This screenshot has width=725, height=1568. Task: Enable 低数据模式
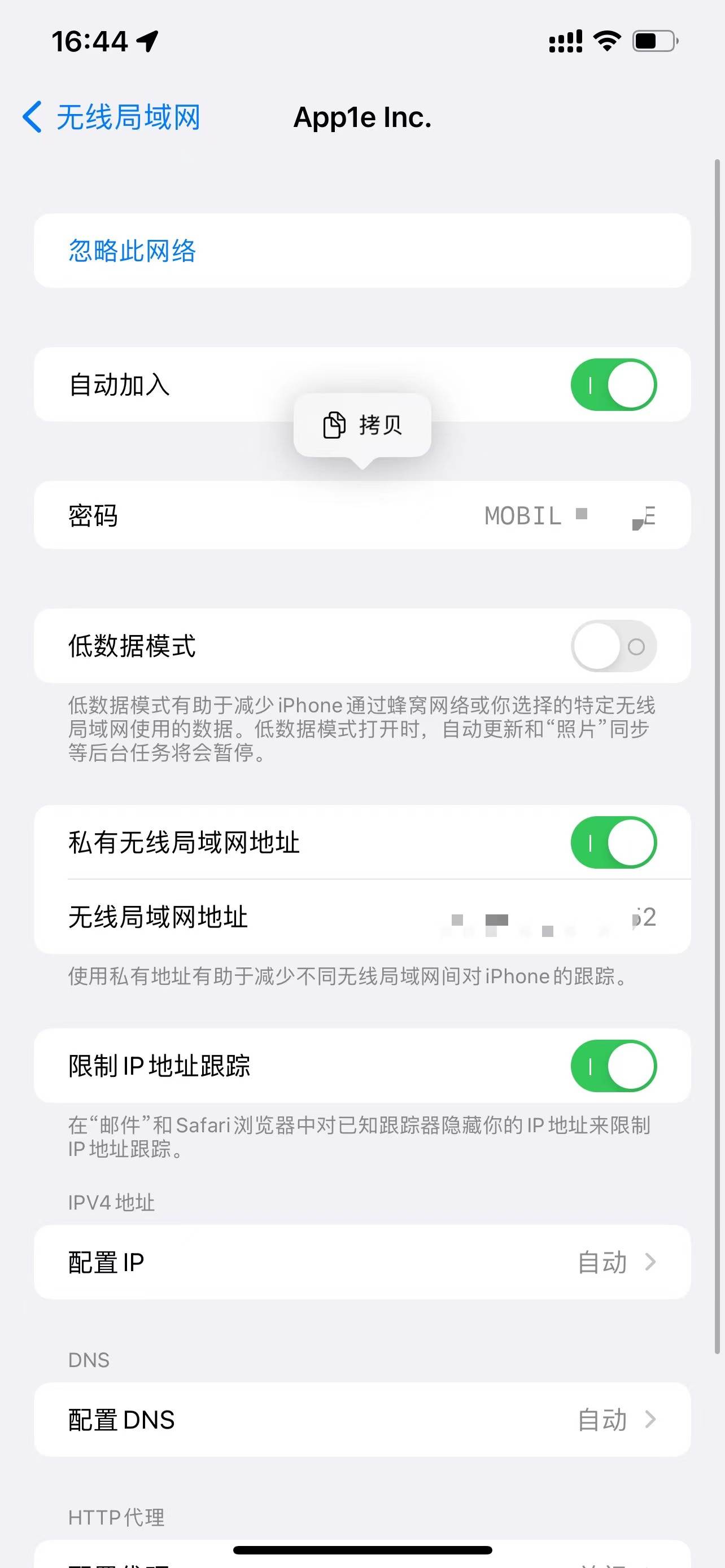coord(614,646)
